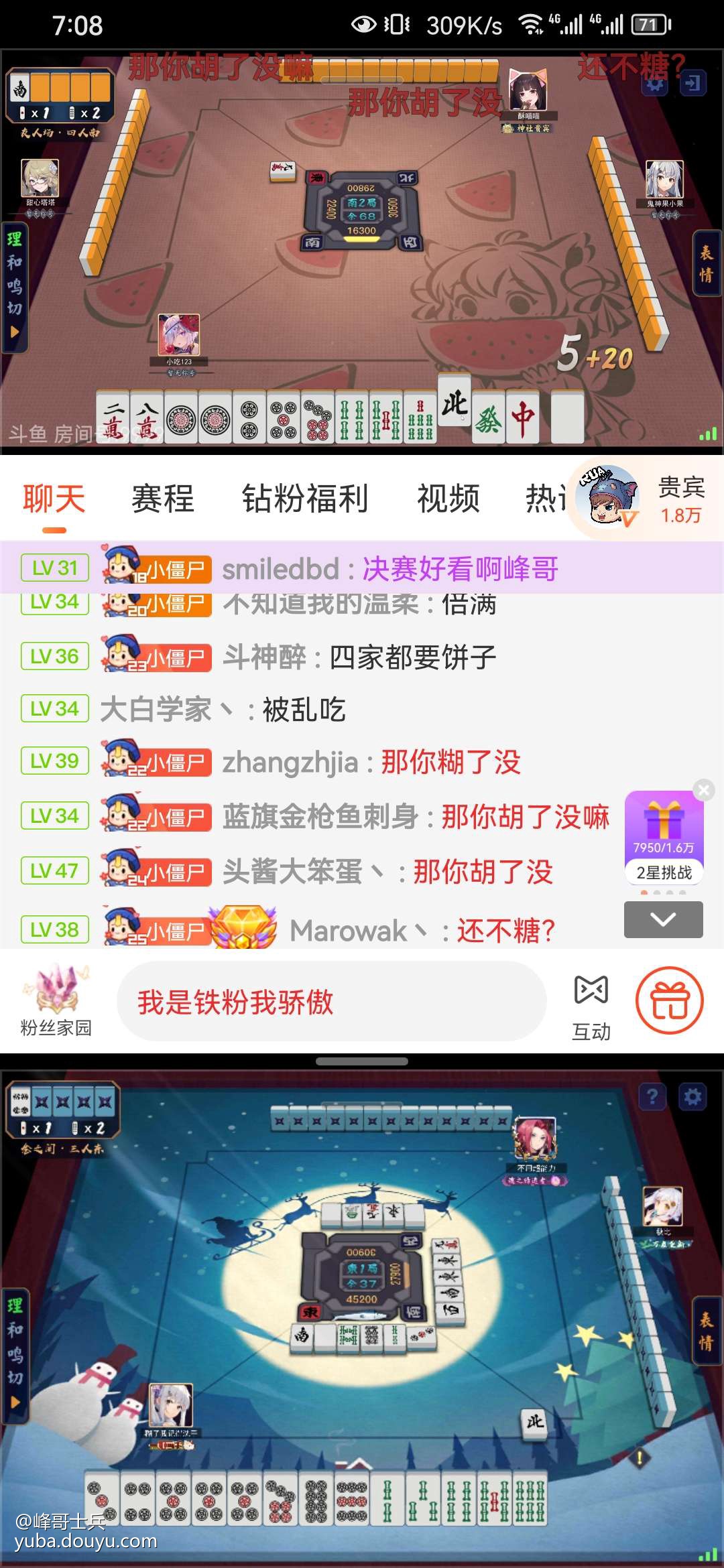This screenshot has height=1568, width=724.
Task: Open the 互动 interaction menu
Action: click(591, 1006)
